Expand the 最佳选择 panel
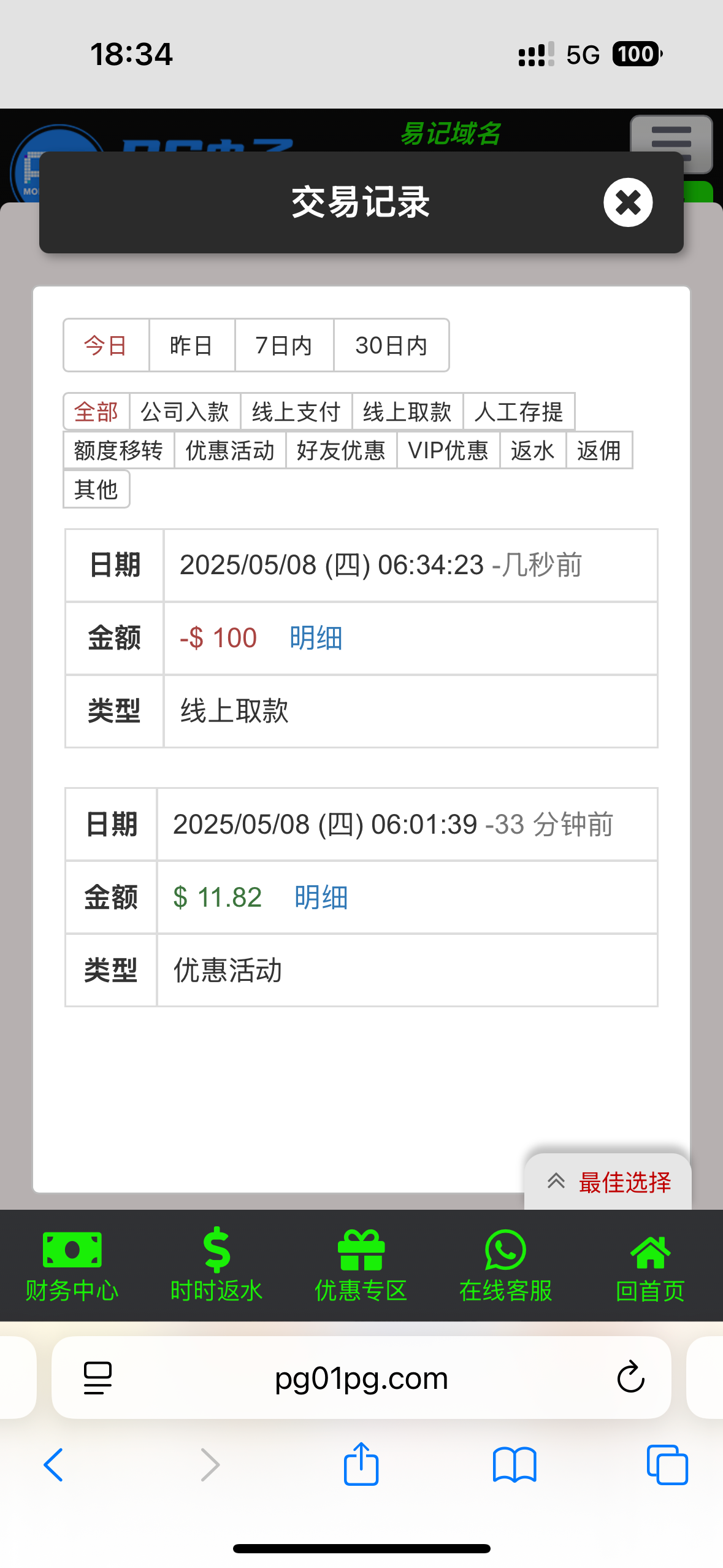The width and height of the screenshot is (723, 1568). click(x=608, y=1182)
